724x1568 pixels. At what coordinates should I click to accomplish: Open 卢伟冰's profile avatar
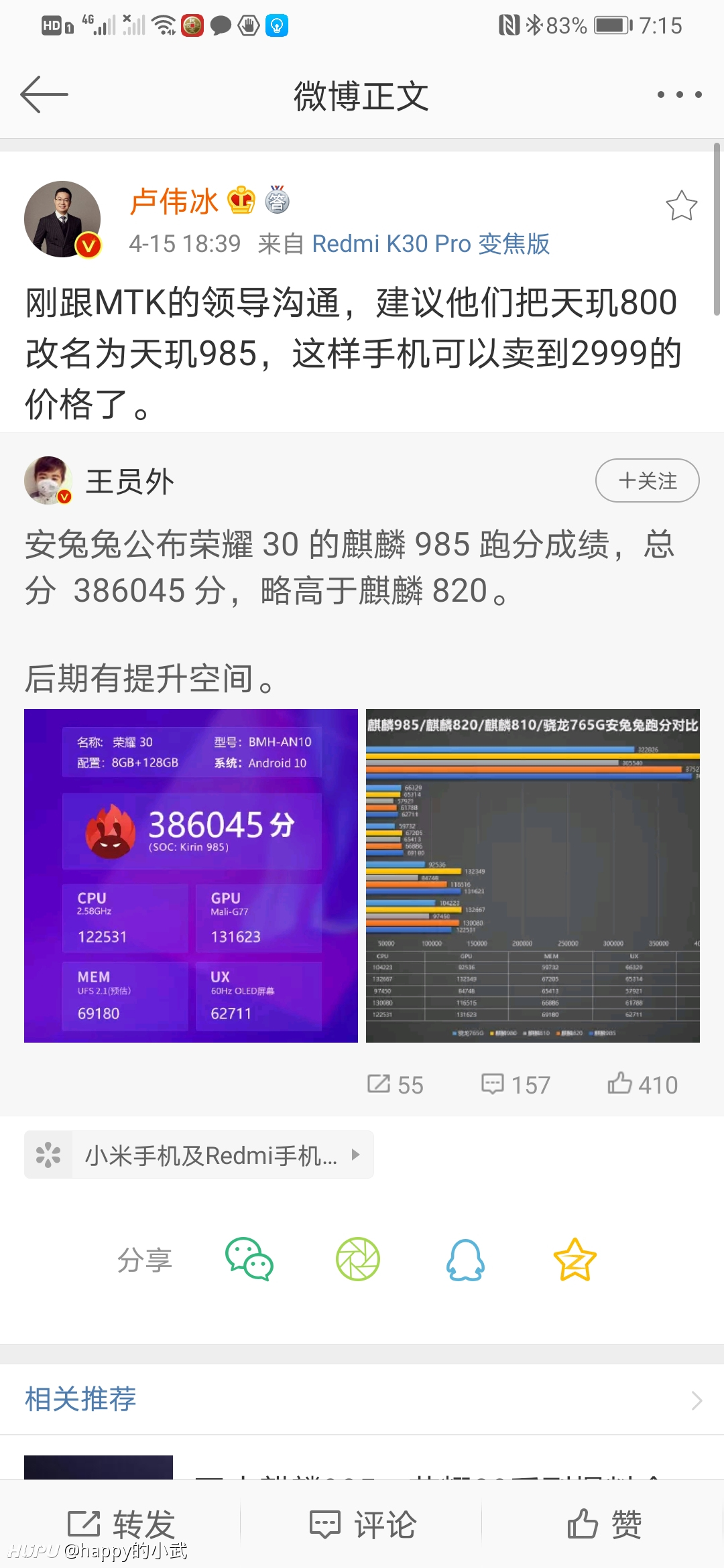pyautogui.click(x=62, y=218)
